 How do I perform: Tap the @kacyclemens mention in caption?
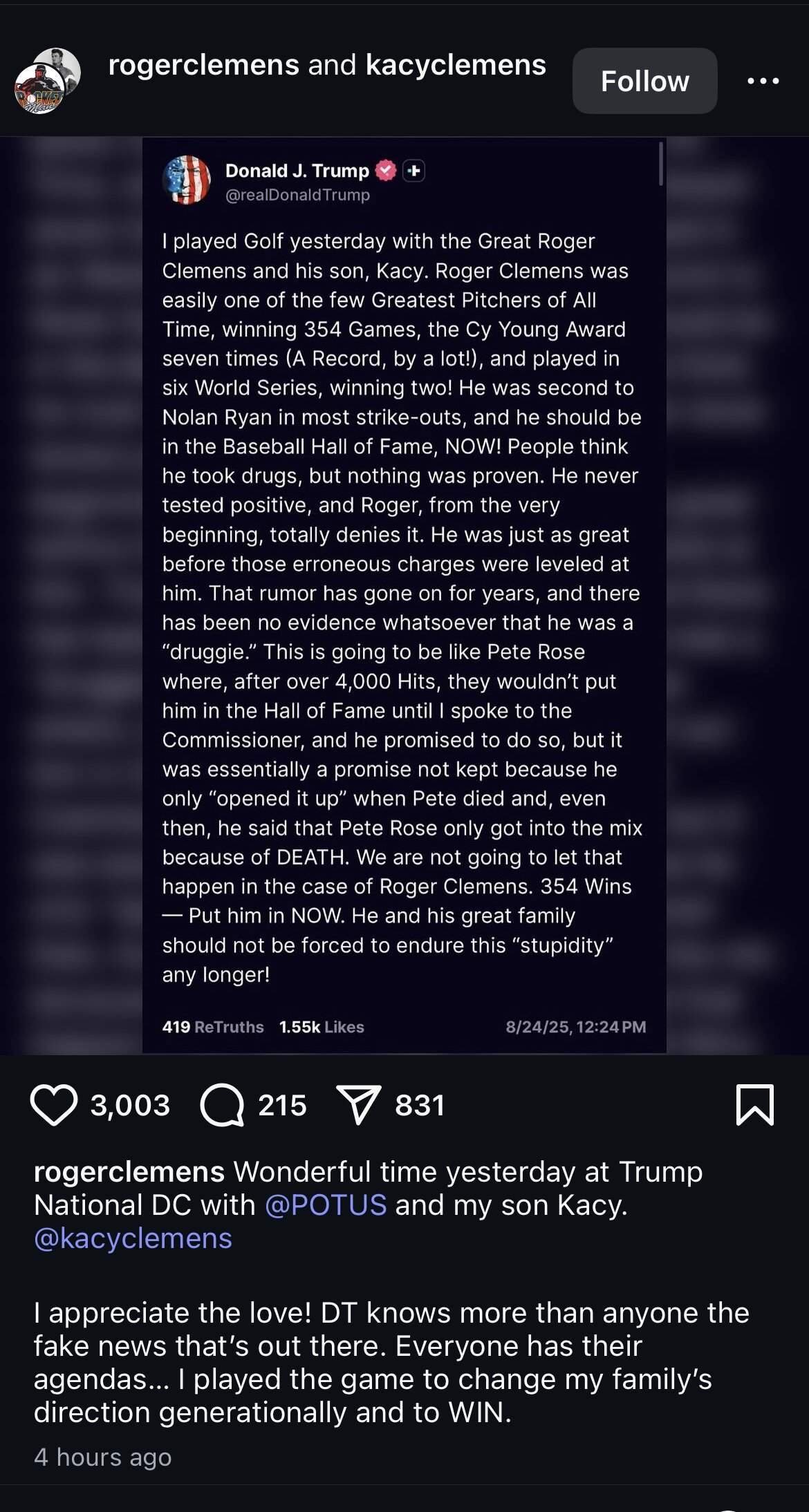pos(133,1238)
